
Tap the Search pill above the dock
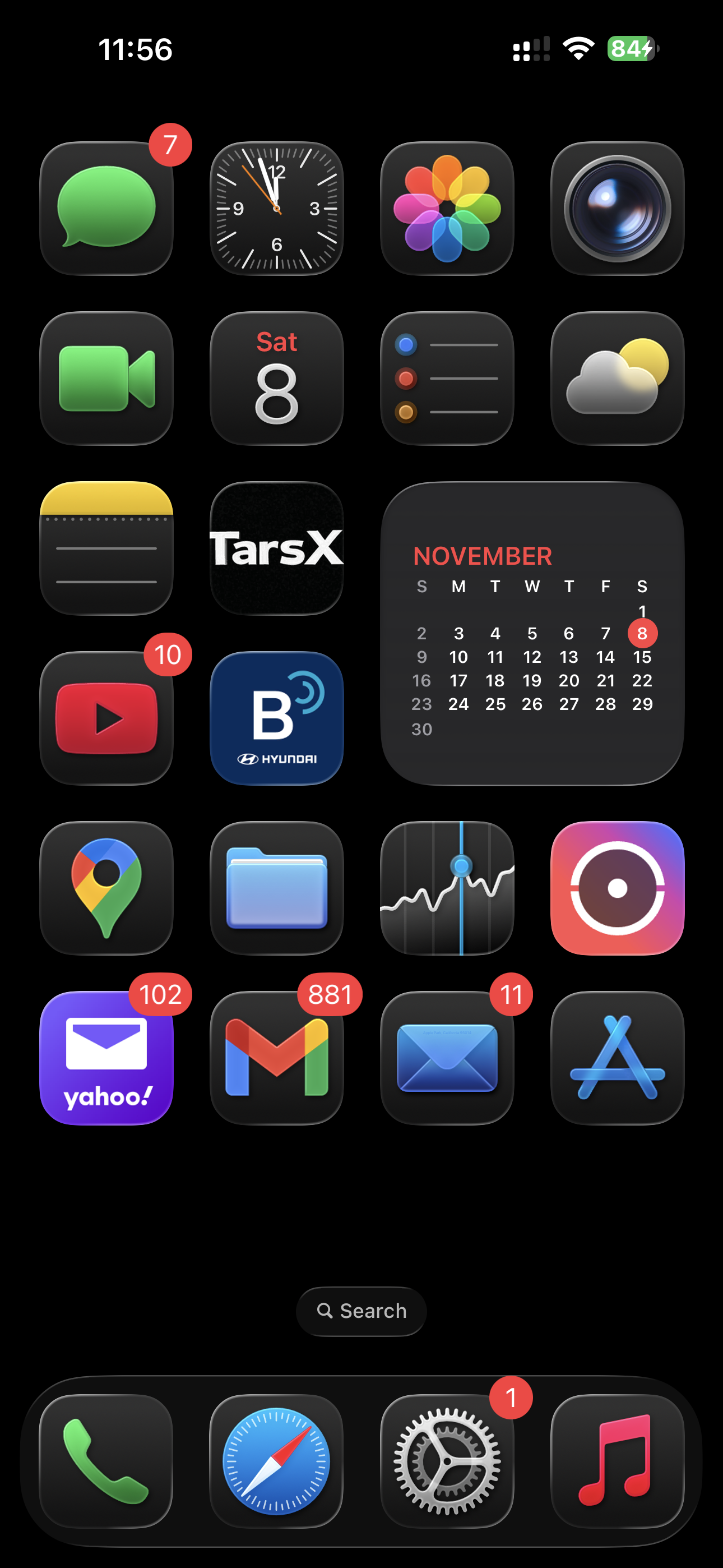361,1311
